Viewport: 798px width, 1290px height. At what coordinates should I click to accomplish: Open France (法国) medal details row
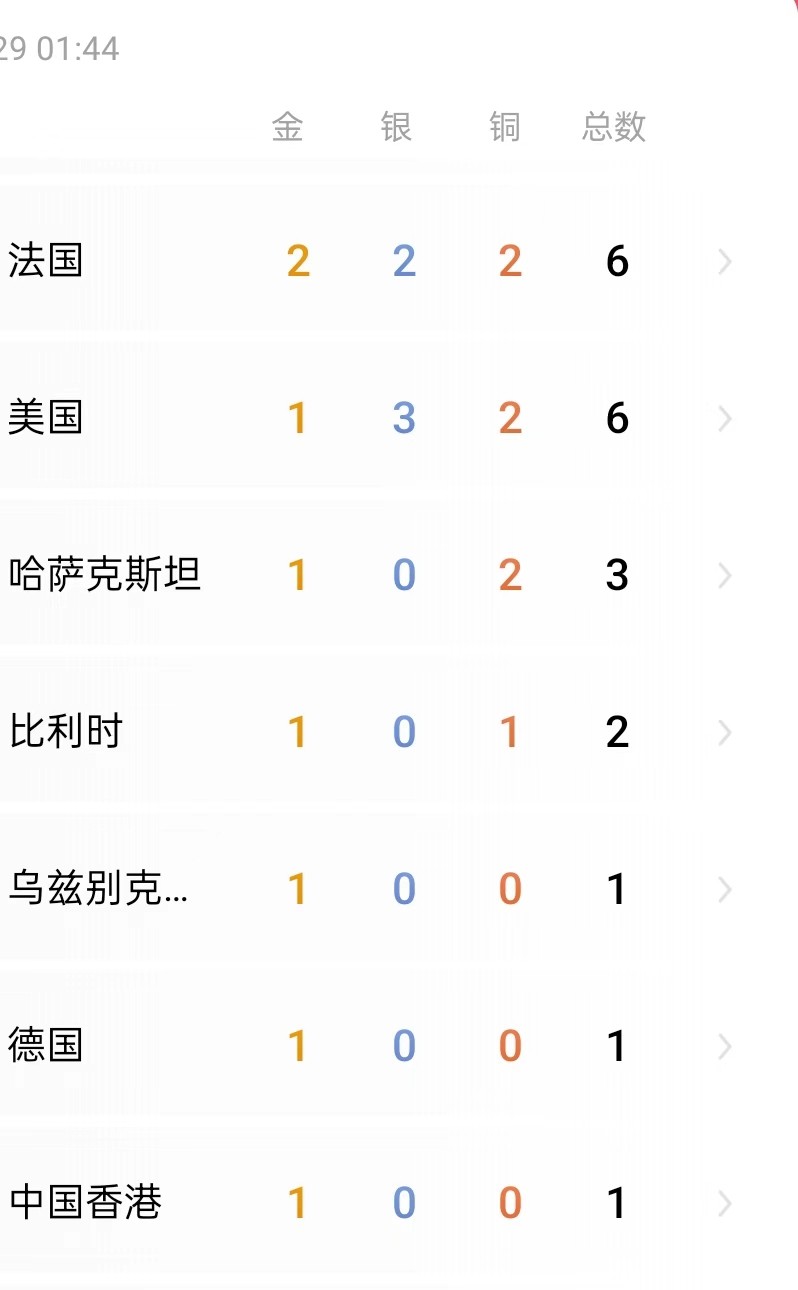tap(400, 262)
